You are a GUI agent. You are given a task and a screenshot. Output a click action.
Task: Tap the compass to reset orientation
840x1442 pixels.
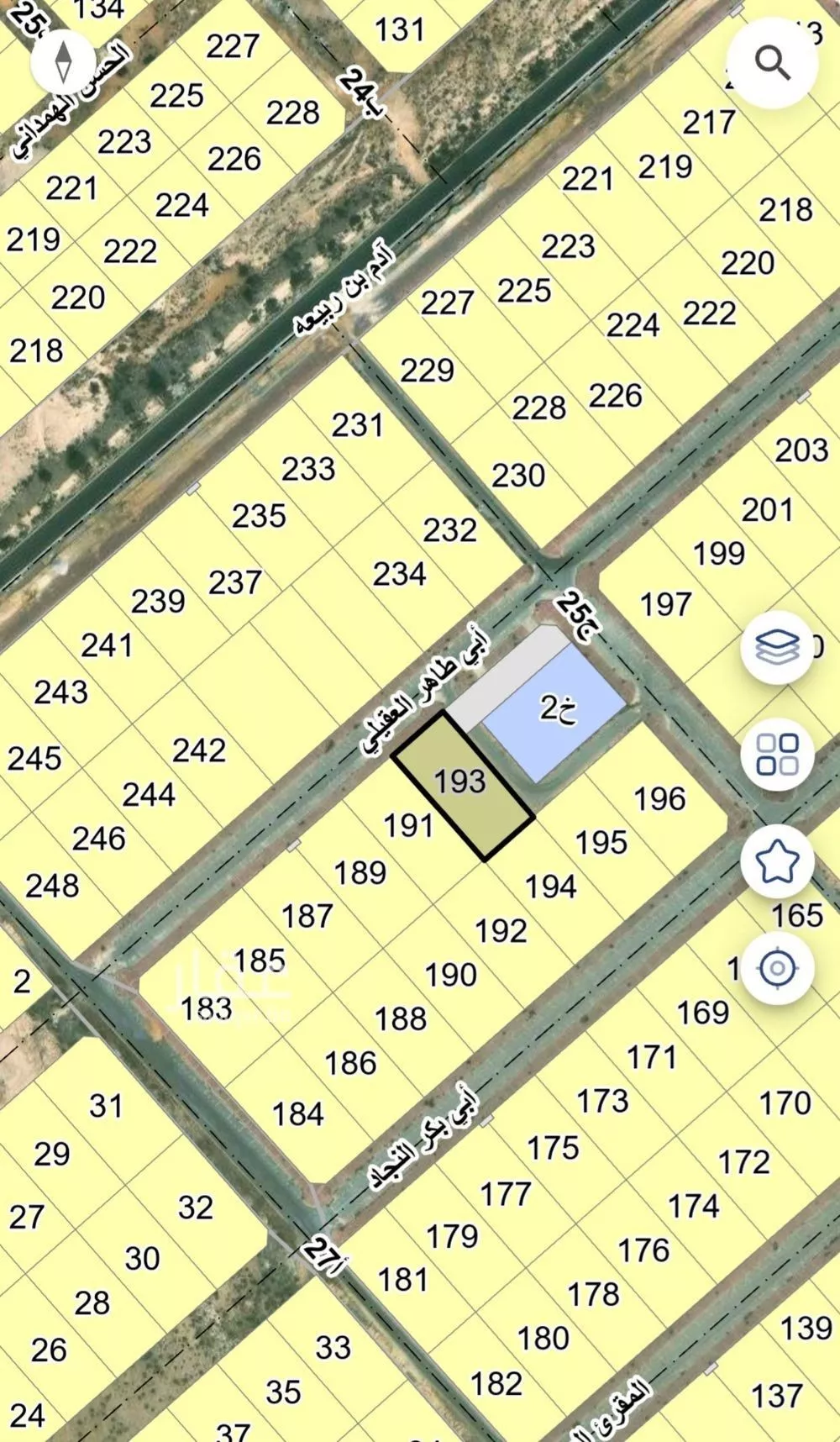64,62
